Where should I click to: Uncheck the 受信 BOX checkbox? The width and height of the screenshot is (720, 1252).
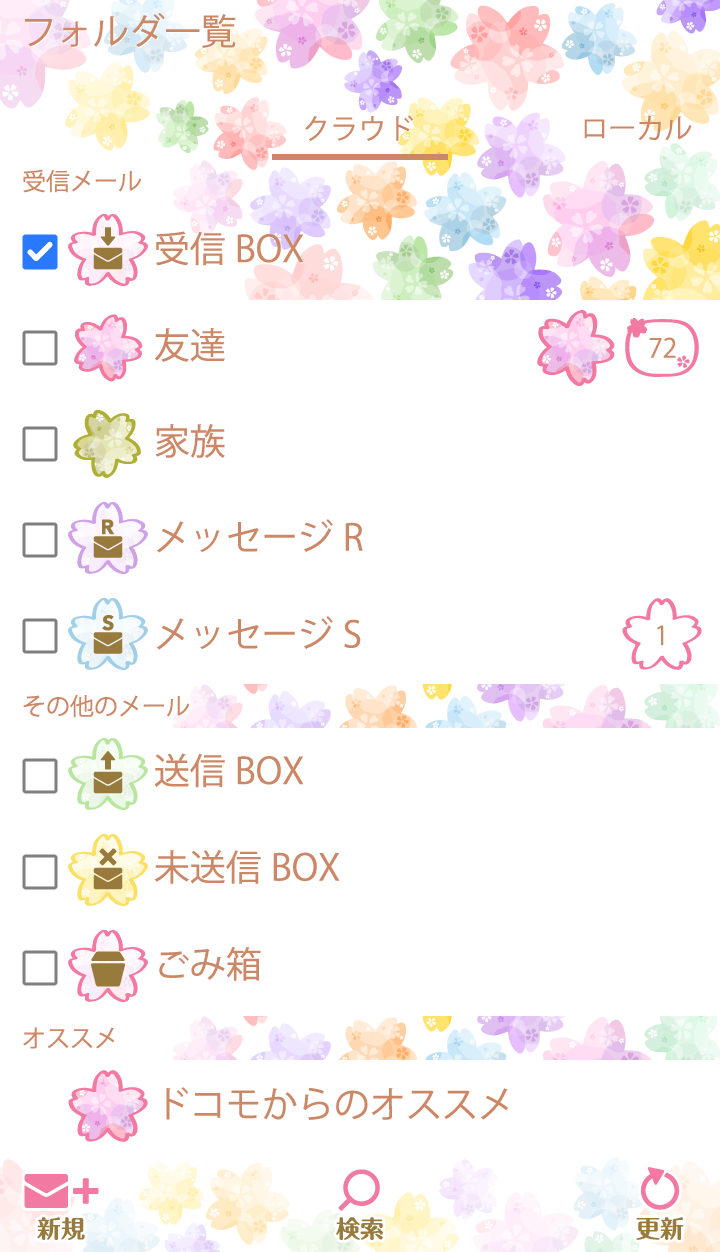pyautogui.click(x=40, y=252)
